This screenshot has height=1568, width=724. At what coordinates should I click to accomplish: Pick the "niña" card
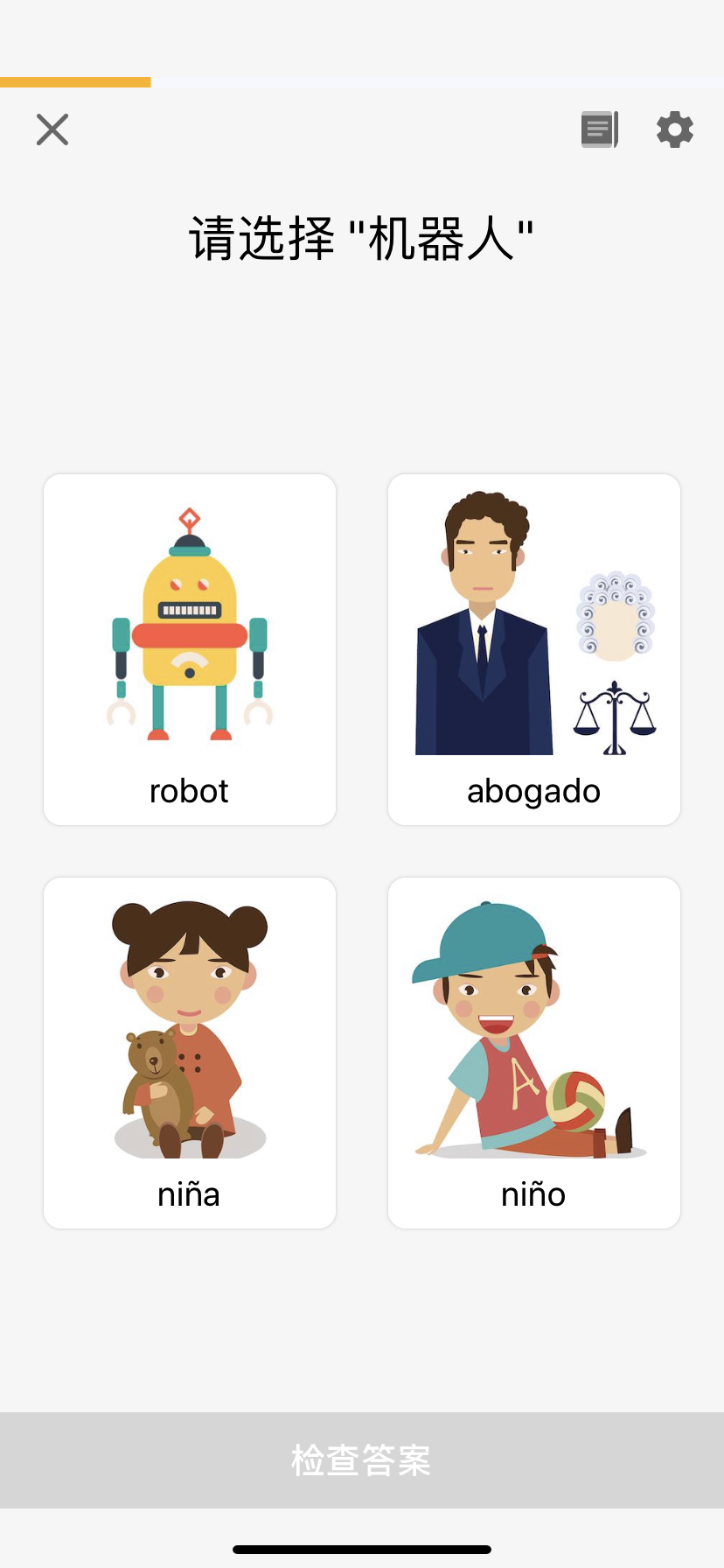190,1053
